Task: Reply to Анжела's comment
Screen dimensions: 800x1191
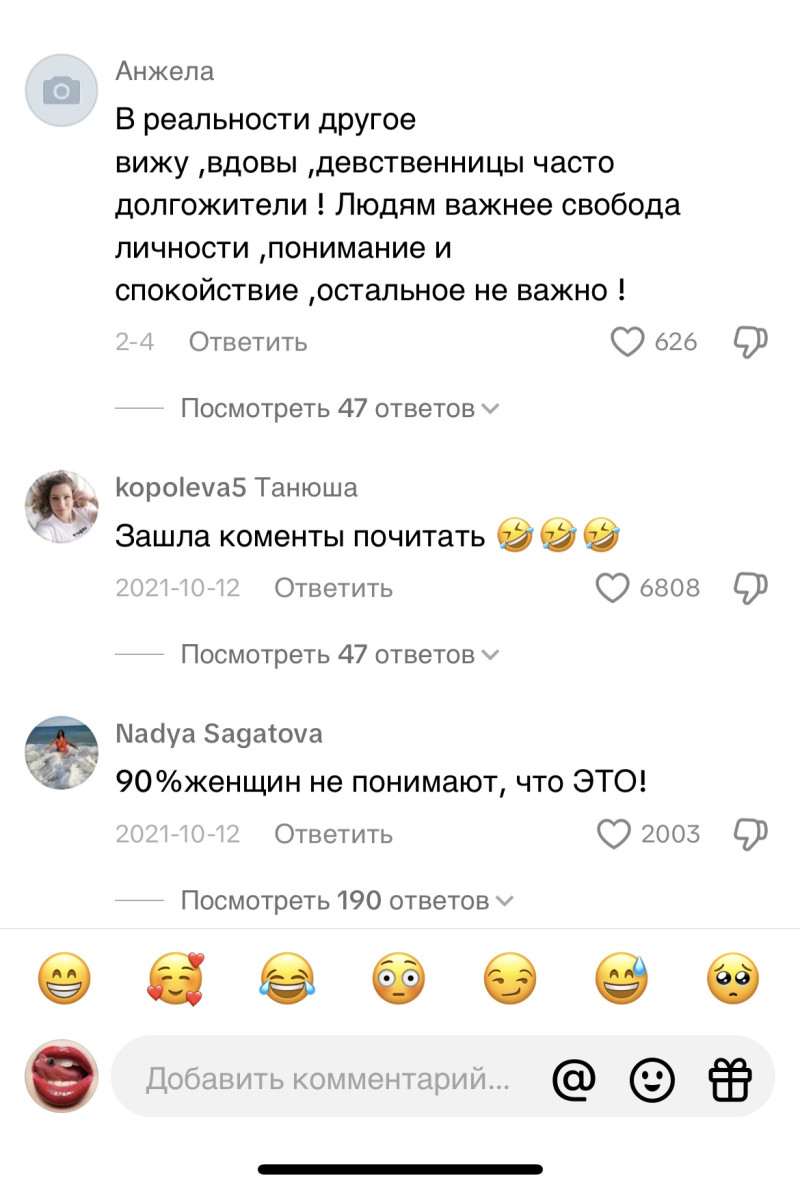Action: (x=248, y=342)
